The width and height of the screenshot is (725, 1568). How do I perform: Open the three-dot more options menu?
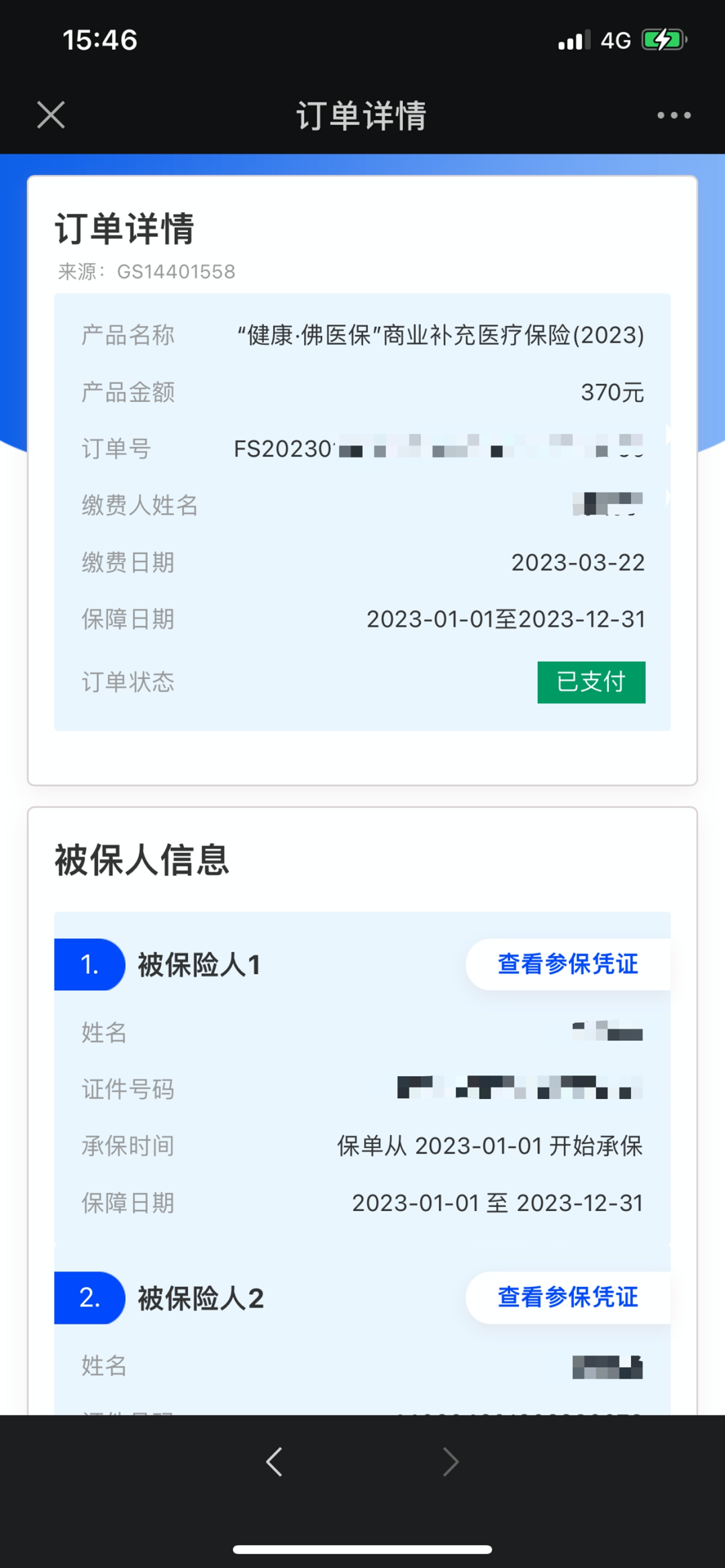pyautogui.click(x=673, y=115)
